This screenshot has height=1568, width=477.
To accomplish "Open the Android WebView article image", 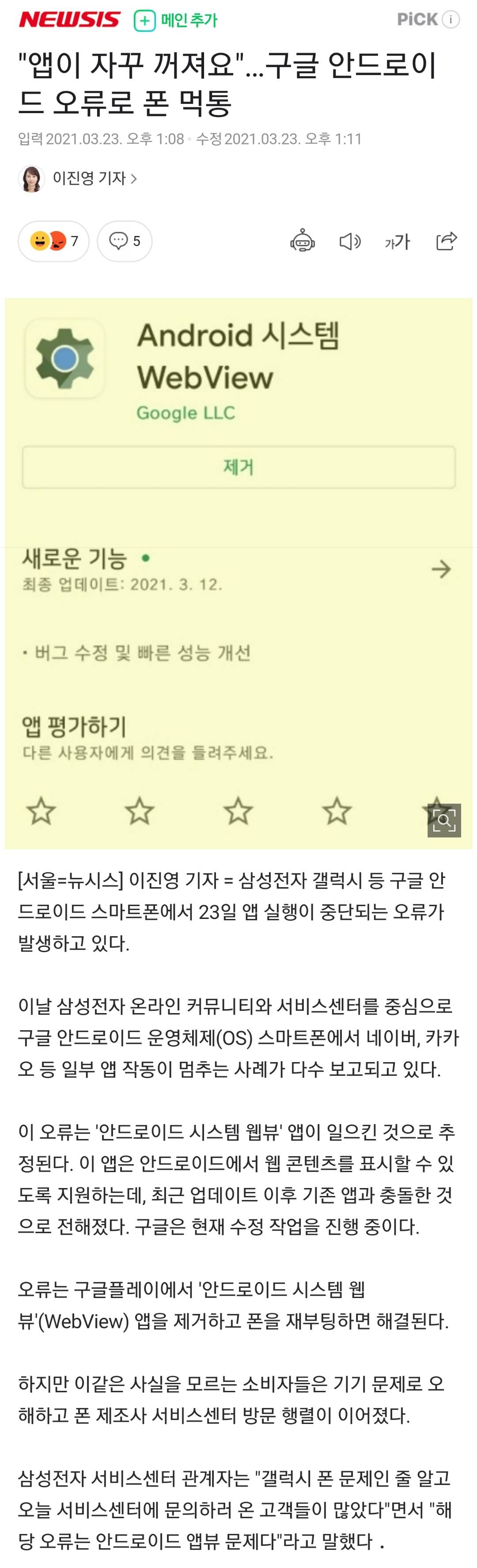I will point(238,572).
